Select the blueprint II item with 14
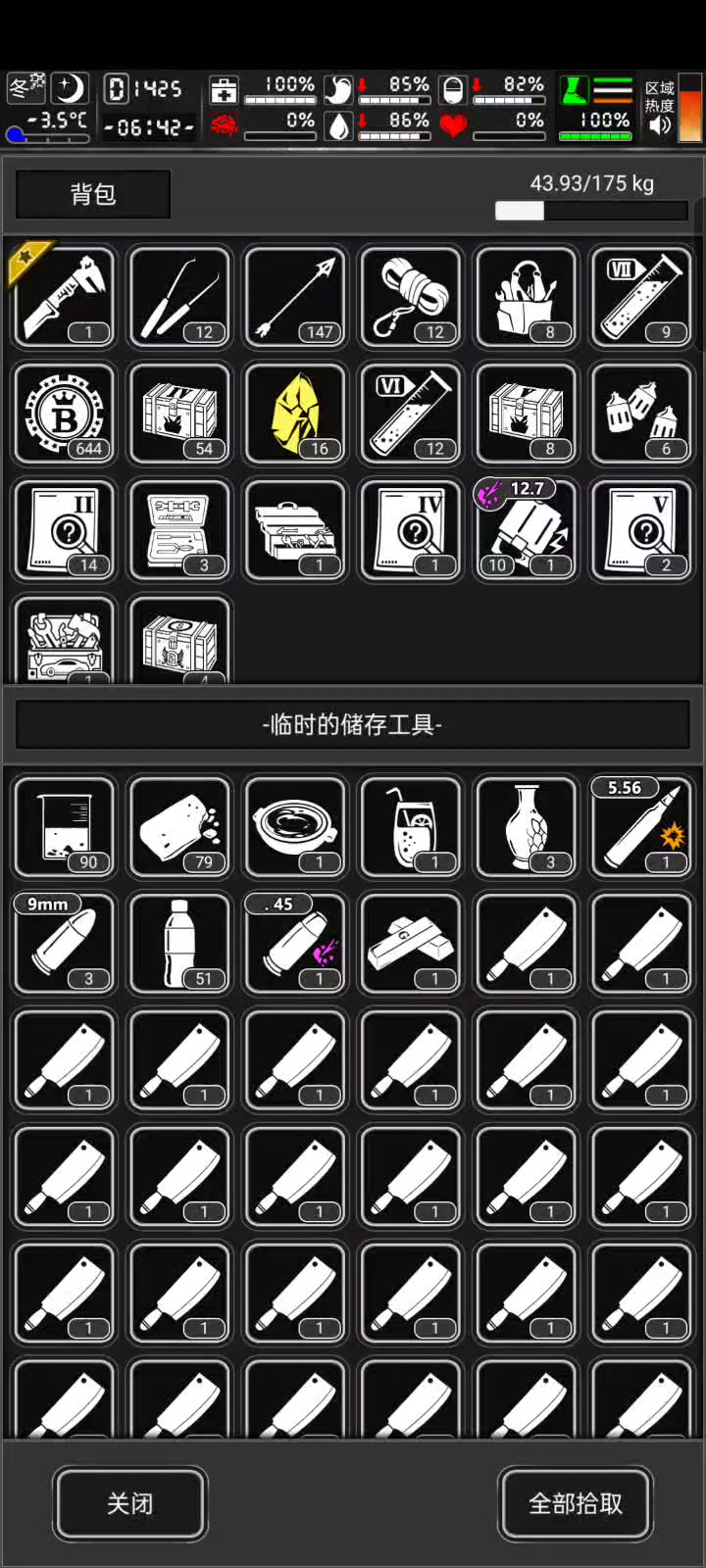 pos(64,530)
